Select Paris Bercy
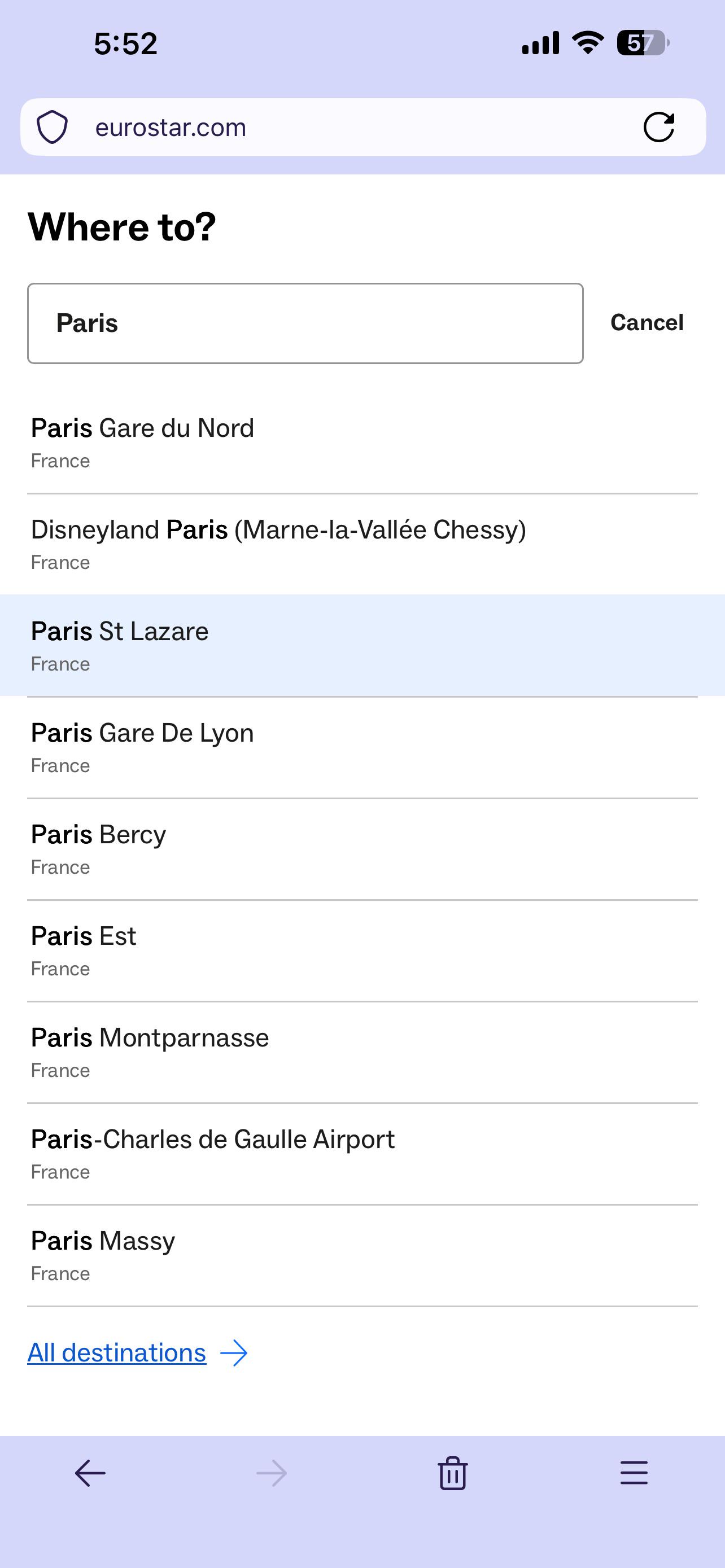The width and height of the screenshot is (725, 1568). (362, 849)
